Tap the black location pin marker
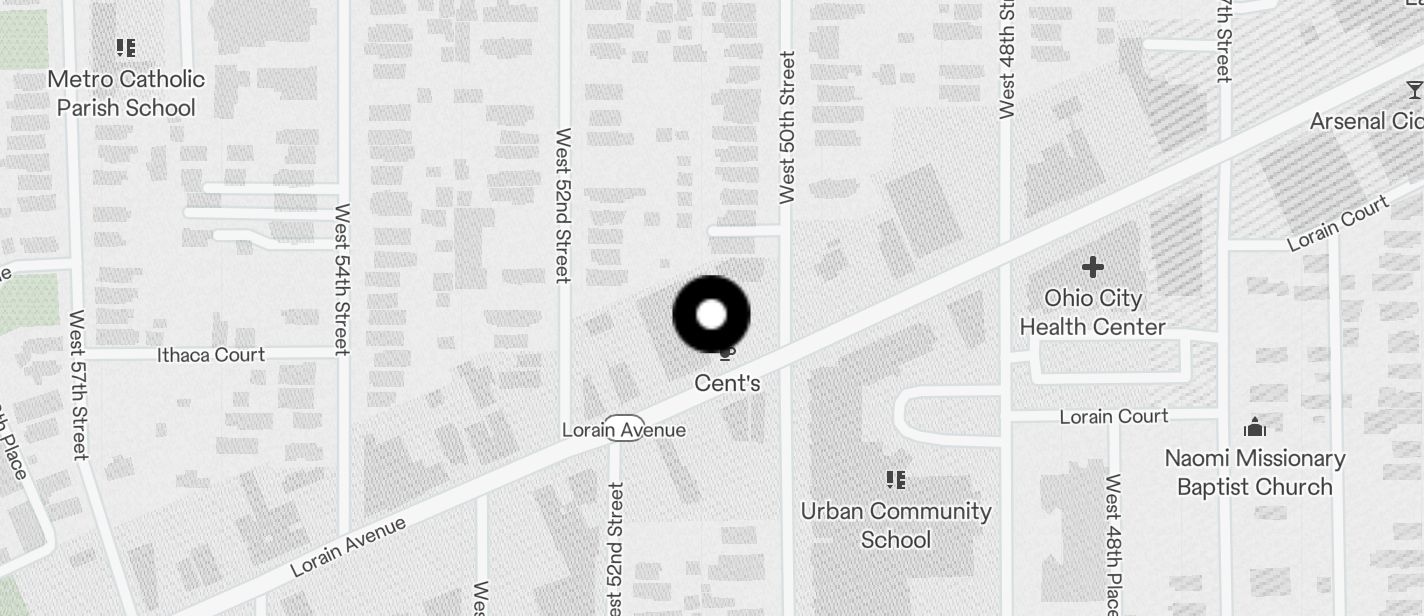This screenshot has height=616, width=1424. point(711,315)
